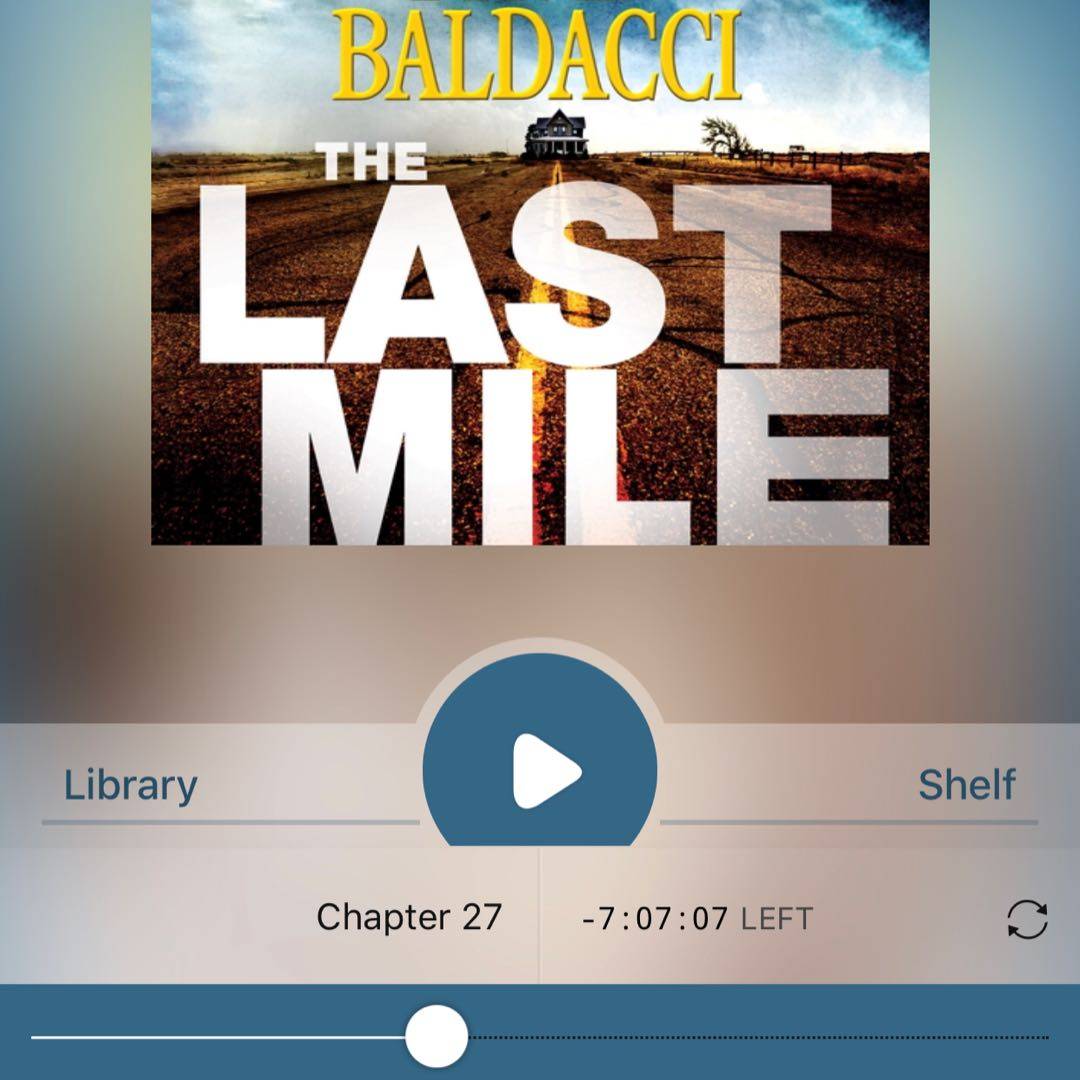Play the audiobook
The image size is (1080, 1080).
tap(541, 770)
